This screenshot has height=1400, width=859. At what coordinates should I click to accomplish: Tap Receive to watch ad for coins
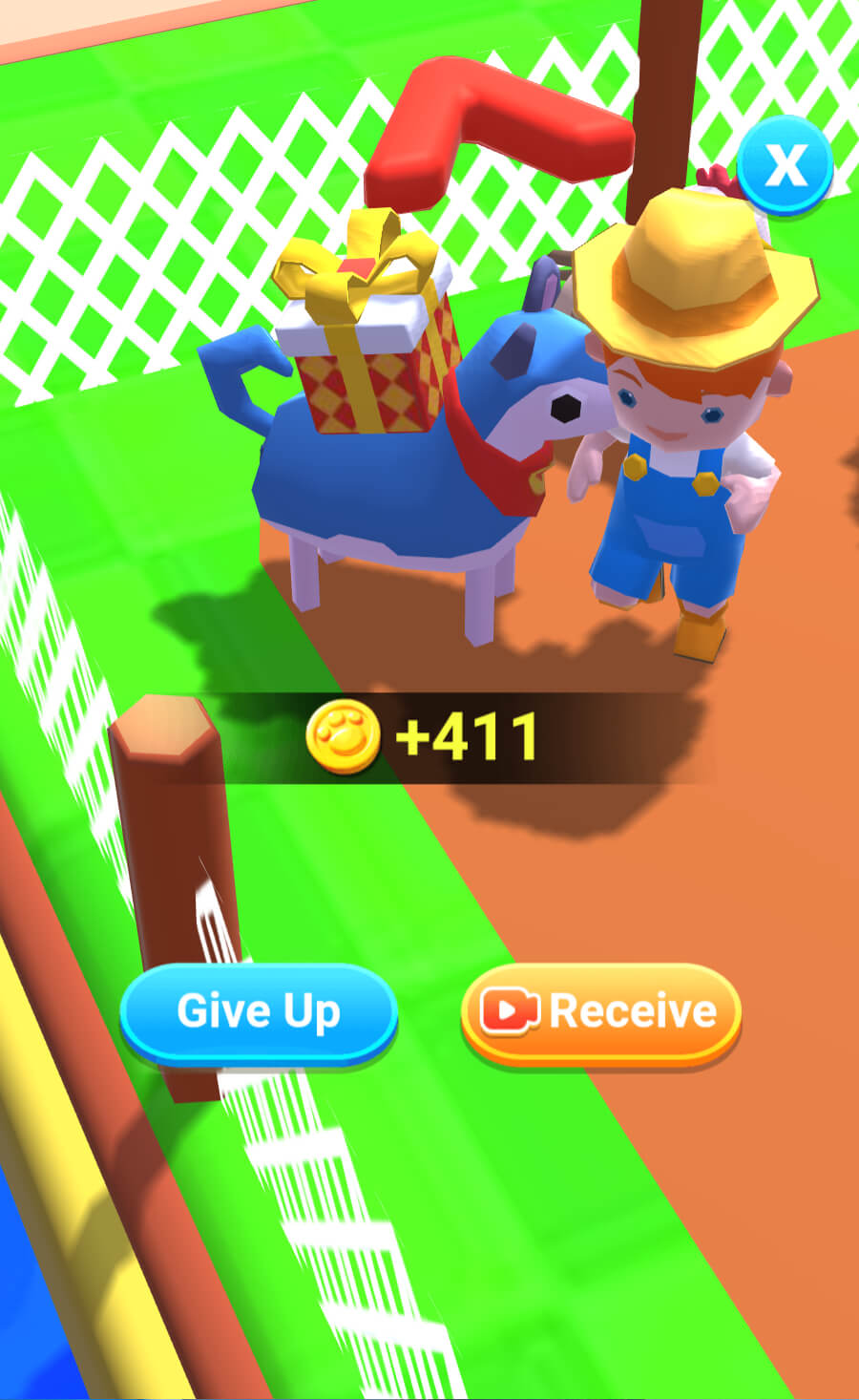[x=600, y=1011]
